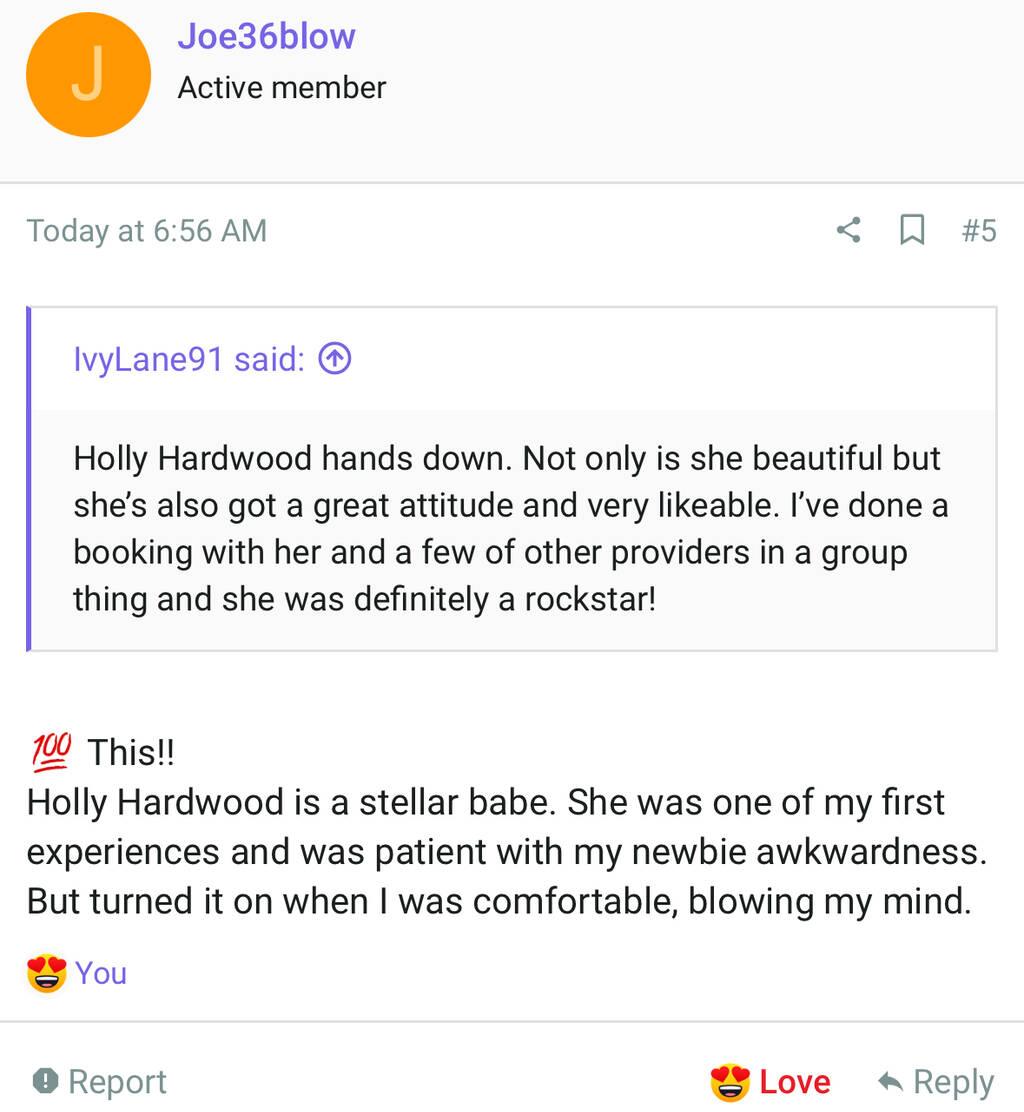Screen dimensions: 1024x1112
Task: Jump to IvyLane91's original quoted post
Action: pyautogui.click(x=334, y=359)
